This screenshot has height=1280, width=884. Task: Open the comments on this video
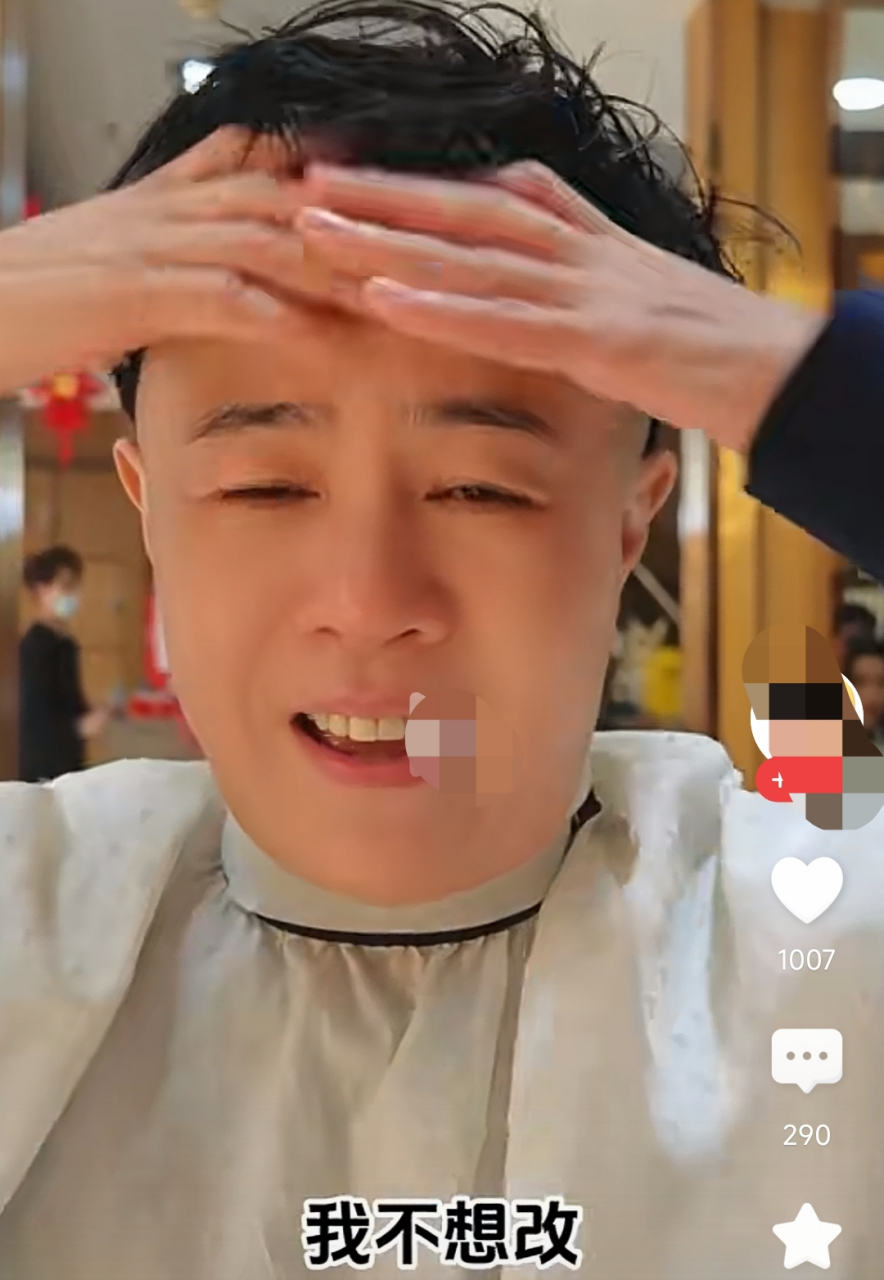[x=806, y=1060]
